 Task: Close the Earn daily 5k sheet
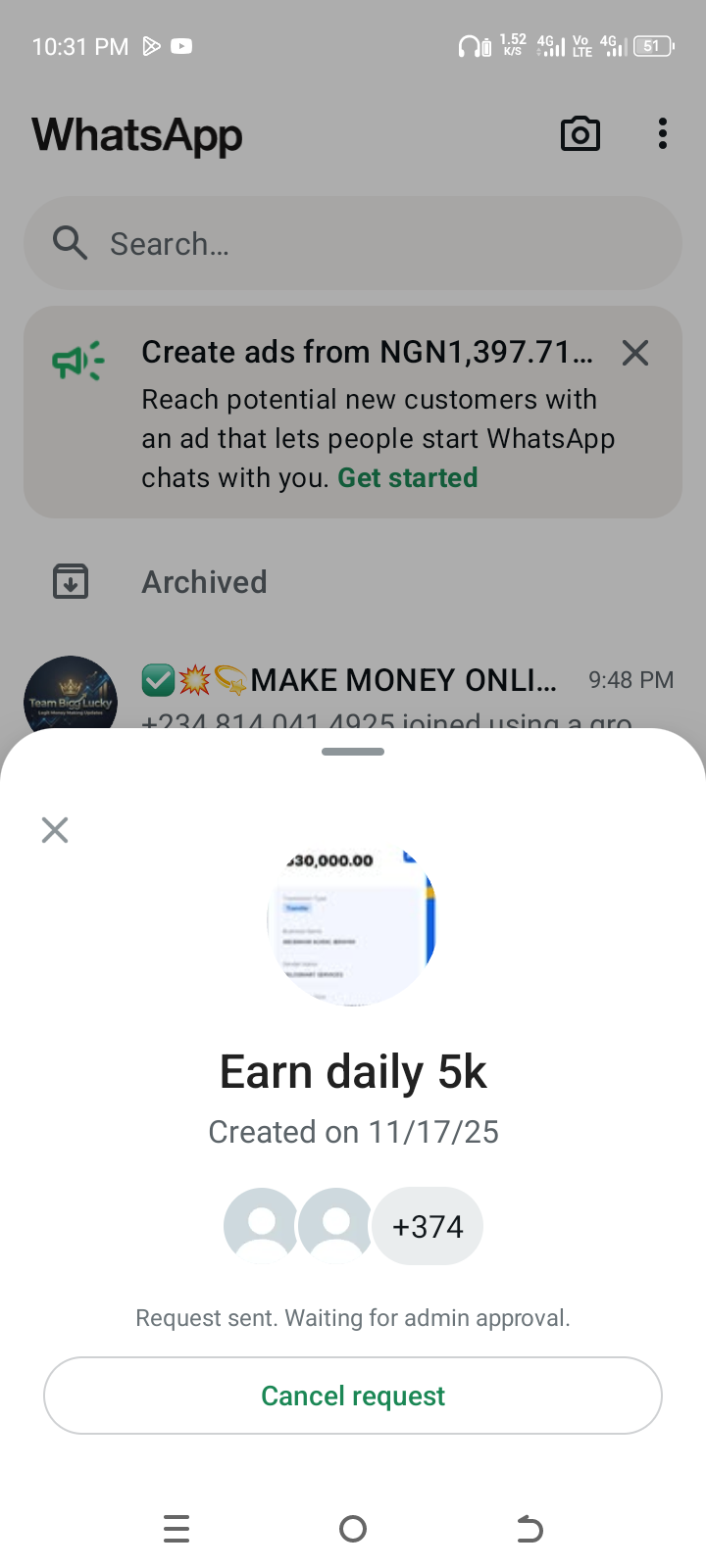[x=55, y=830]
